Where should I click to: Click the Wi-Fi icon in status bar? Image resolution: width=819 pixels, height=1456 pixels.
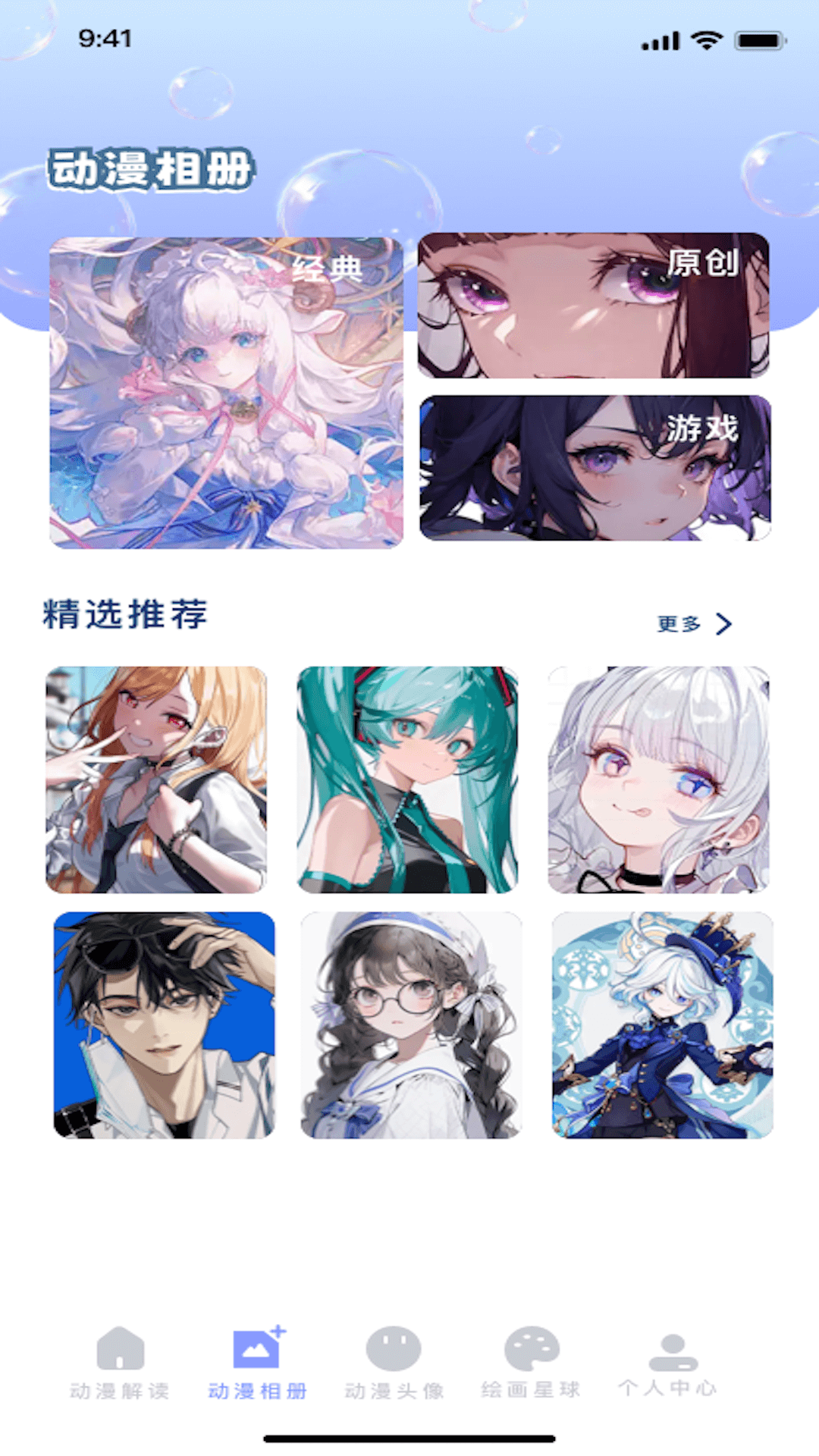706,42
